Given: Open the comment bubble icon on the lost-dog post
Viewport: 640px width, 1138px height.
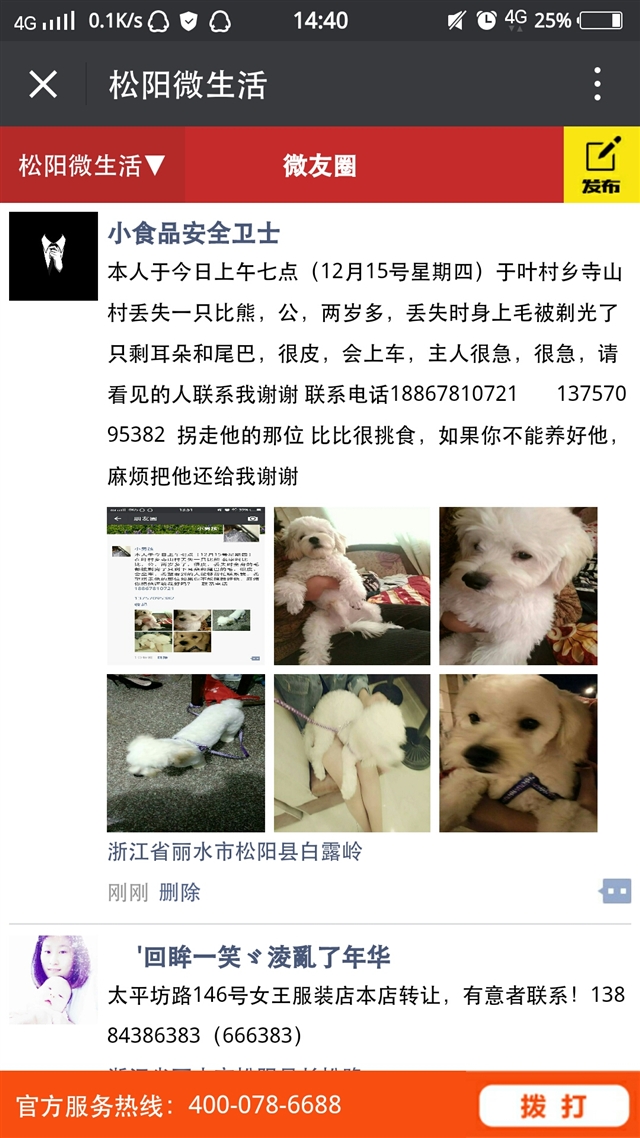Looking at the screenshot, I should point(615,890).
